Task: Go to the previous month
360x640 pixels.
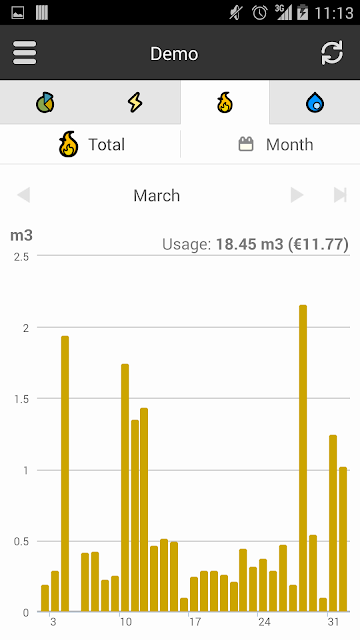Action: pos(24,195)
